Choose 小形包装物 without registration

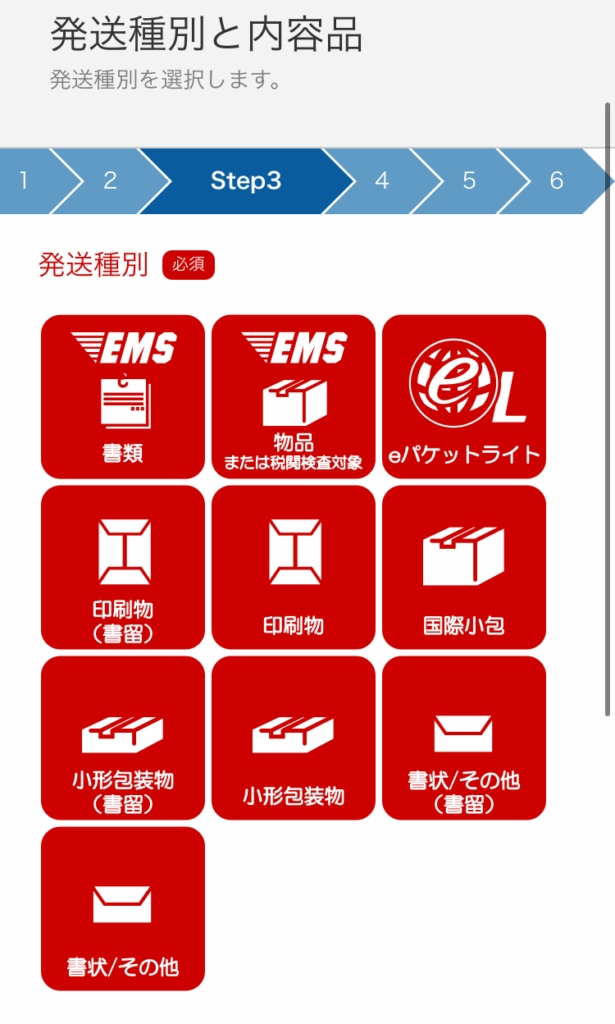(294, 738)
